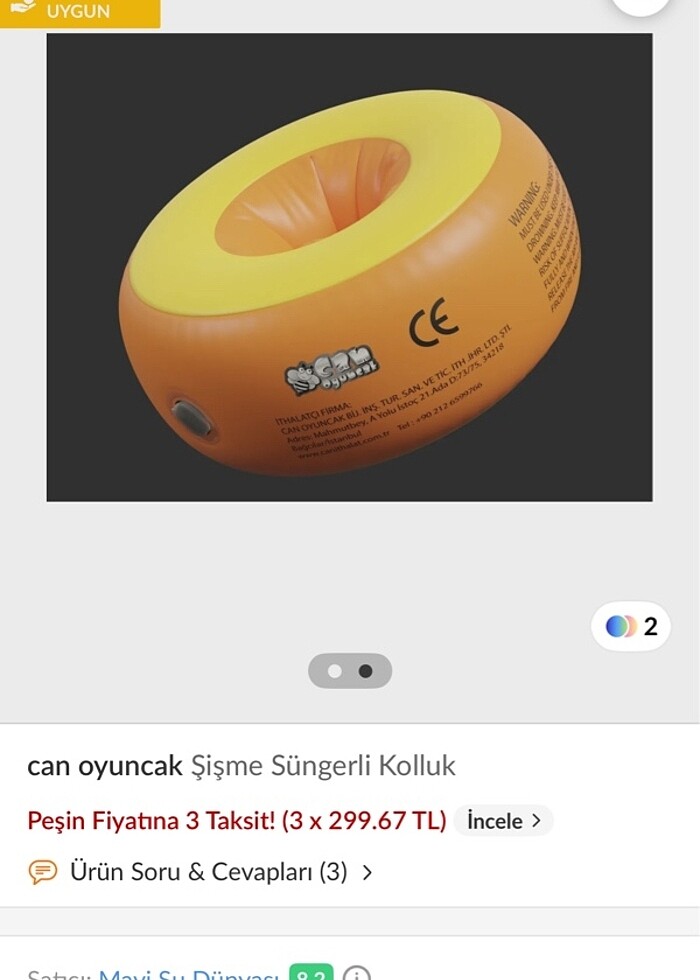Open the product image in full view
The width and height of the screenshot is (700, 980).
point(349,267)
